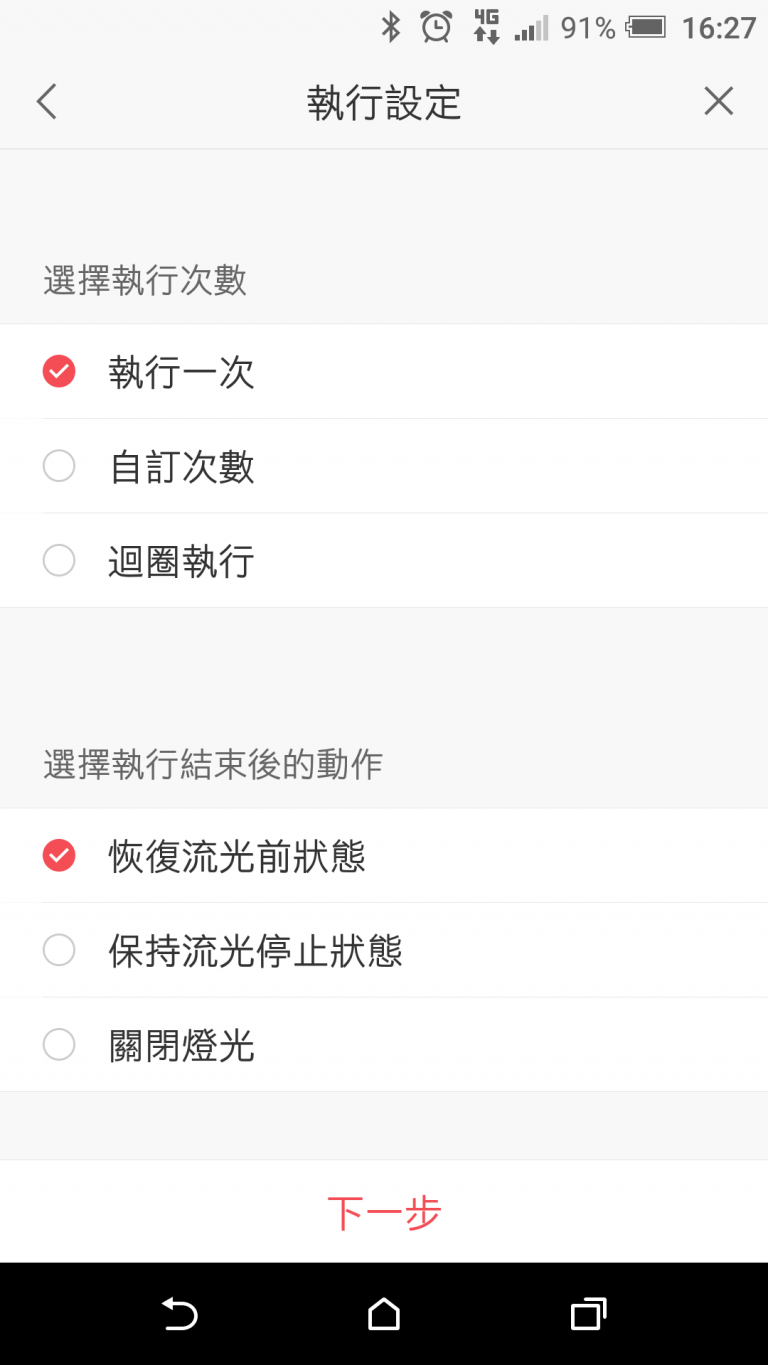The image size is (768, 1365).
Task: Choose 關閉燈光 after execution
Action: pos(384,1045)
